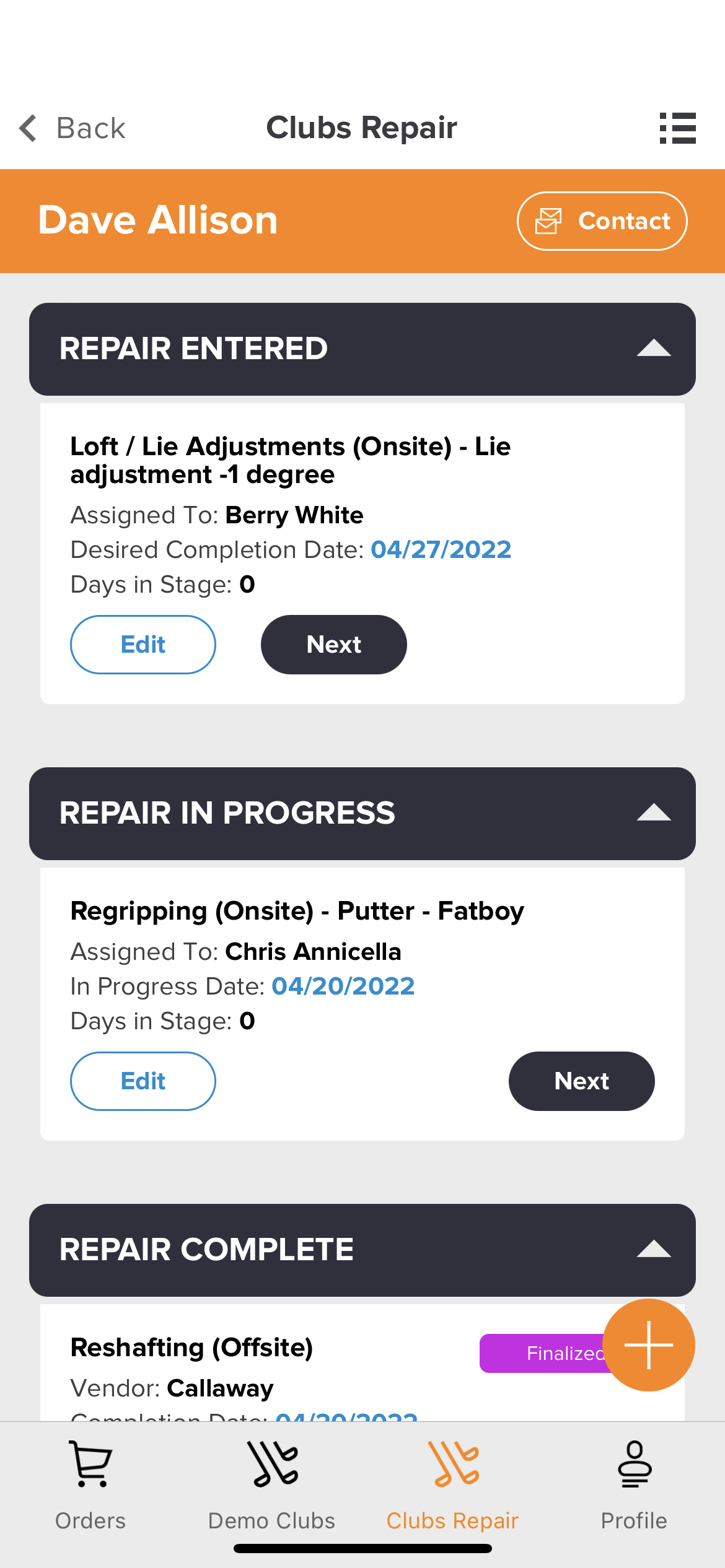The image size is (725, 1568).
Task: Go back using the Back button
Action: point(72,128)
